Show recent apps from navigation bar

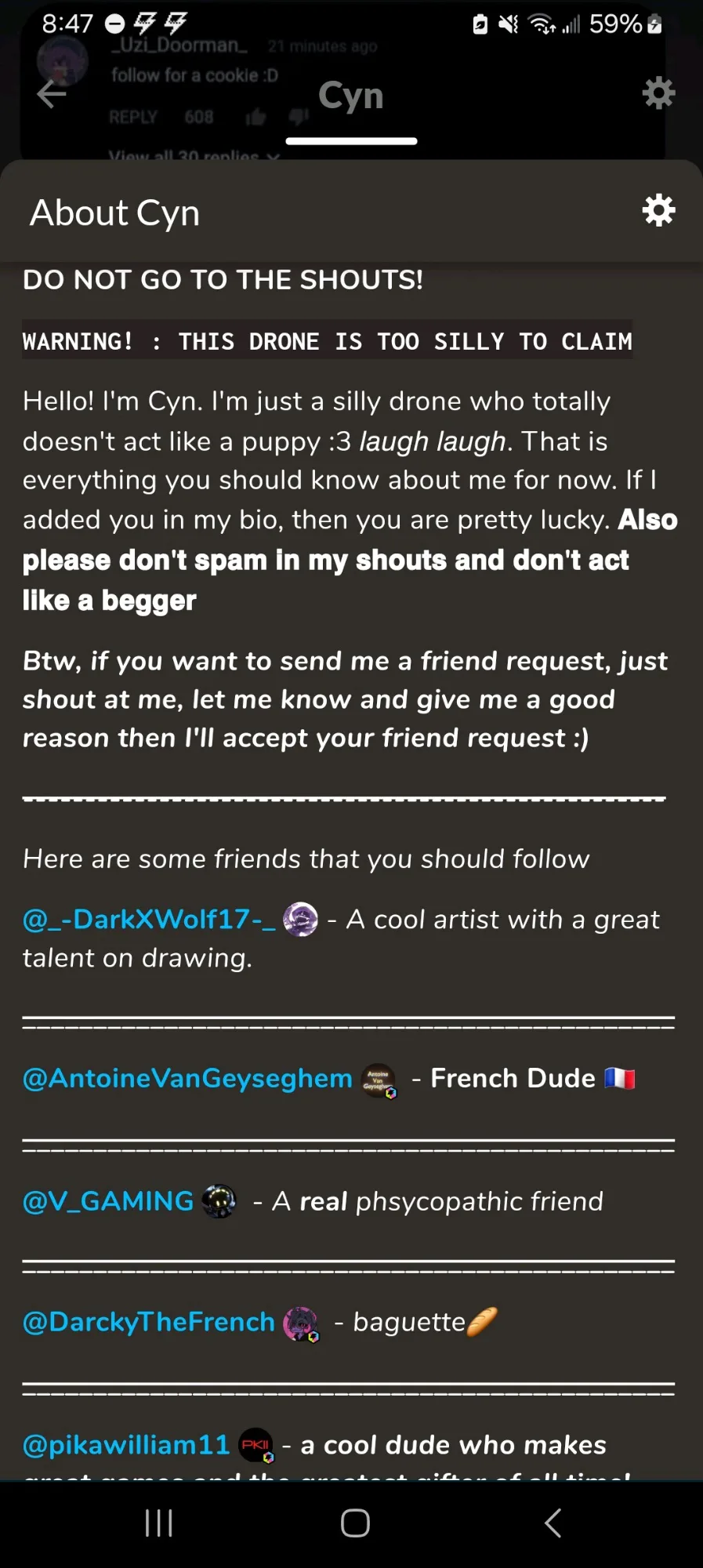[x=159, y=1523]
